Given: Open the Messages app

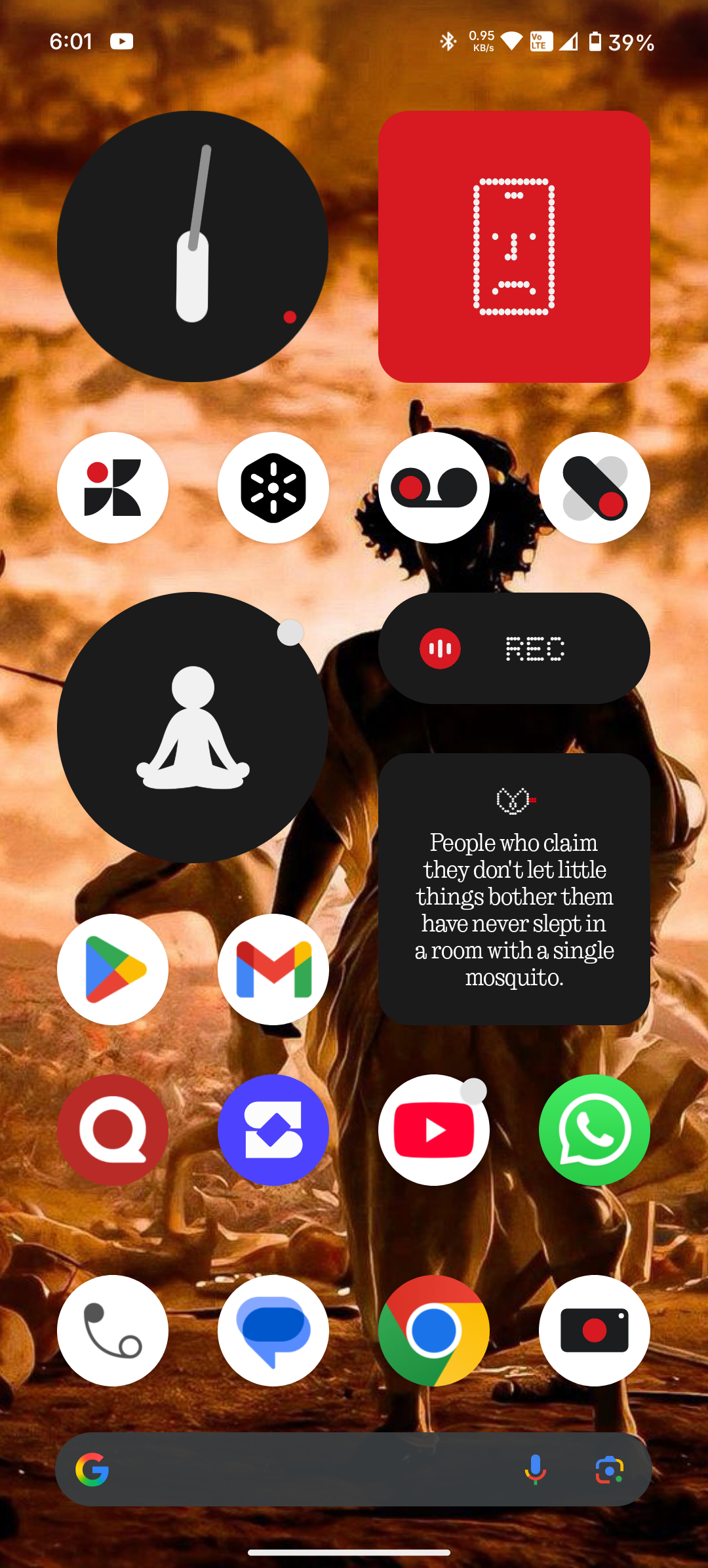Looking at the screenshot, I should (273, 1330).
